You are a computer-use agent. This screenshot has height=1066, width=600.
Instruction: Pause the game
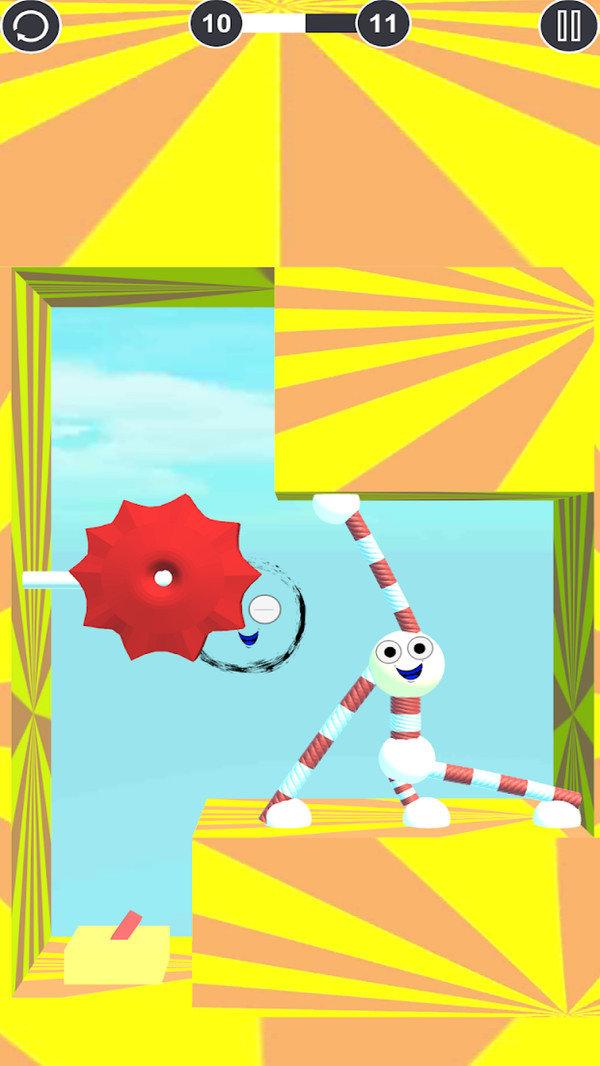pyautogui.click(x=568, y=25)
